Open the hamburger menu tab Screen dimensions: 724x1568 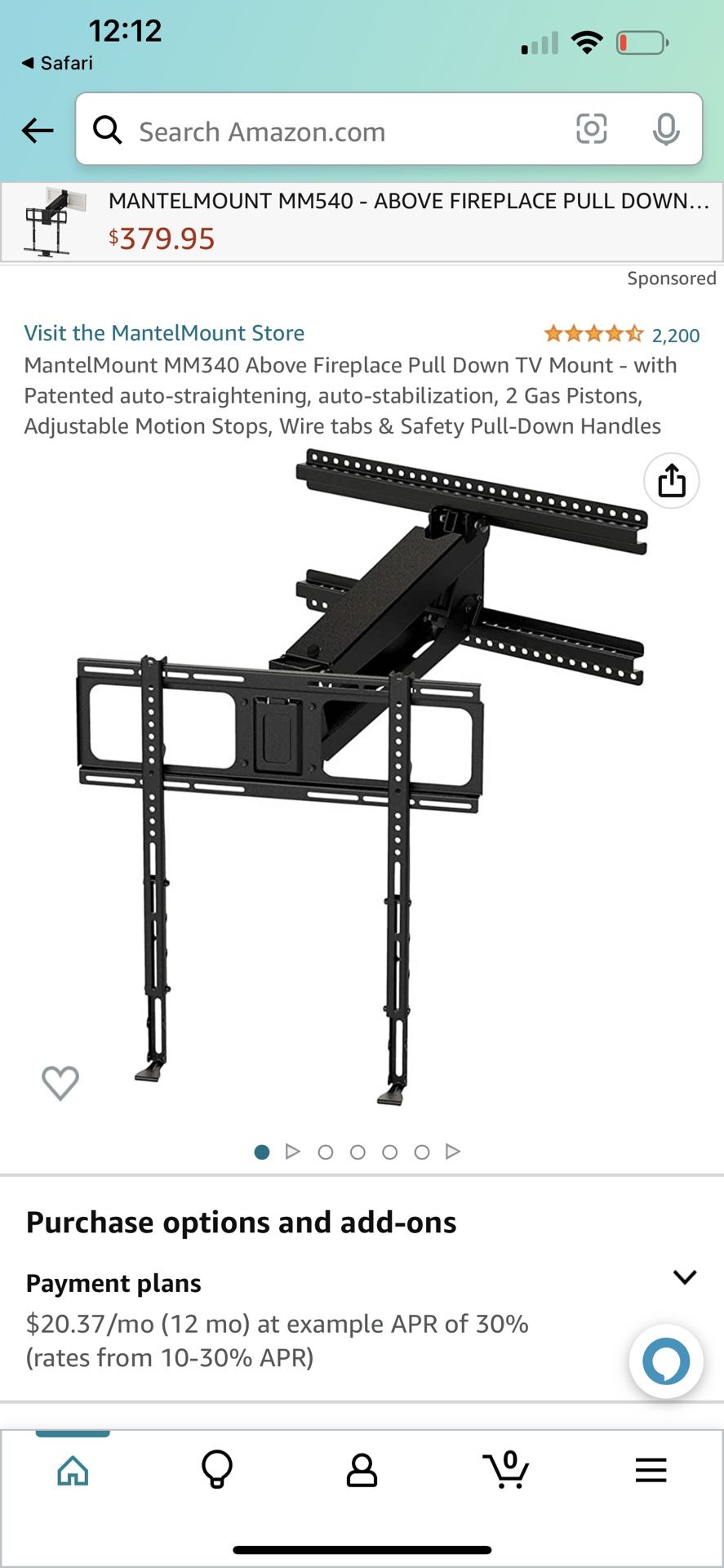(x=651, y=1471)
